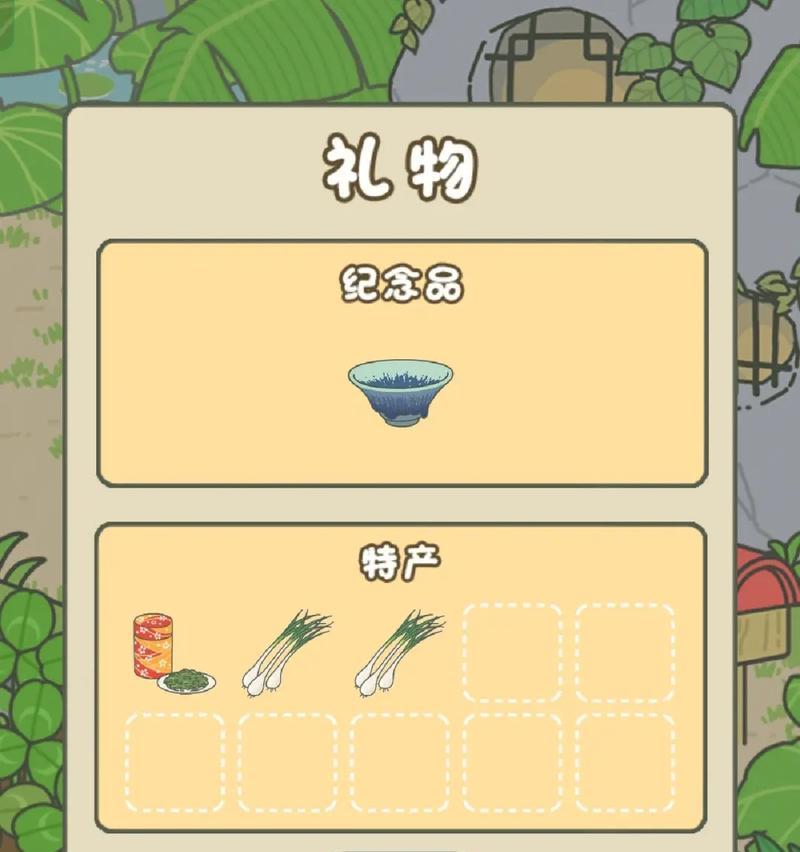Select the first green onion specialty

pyautogui.click(x=287, y=654)
